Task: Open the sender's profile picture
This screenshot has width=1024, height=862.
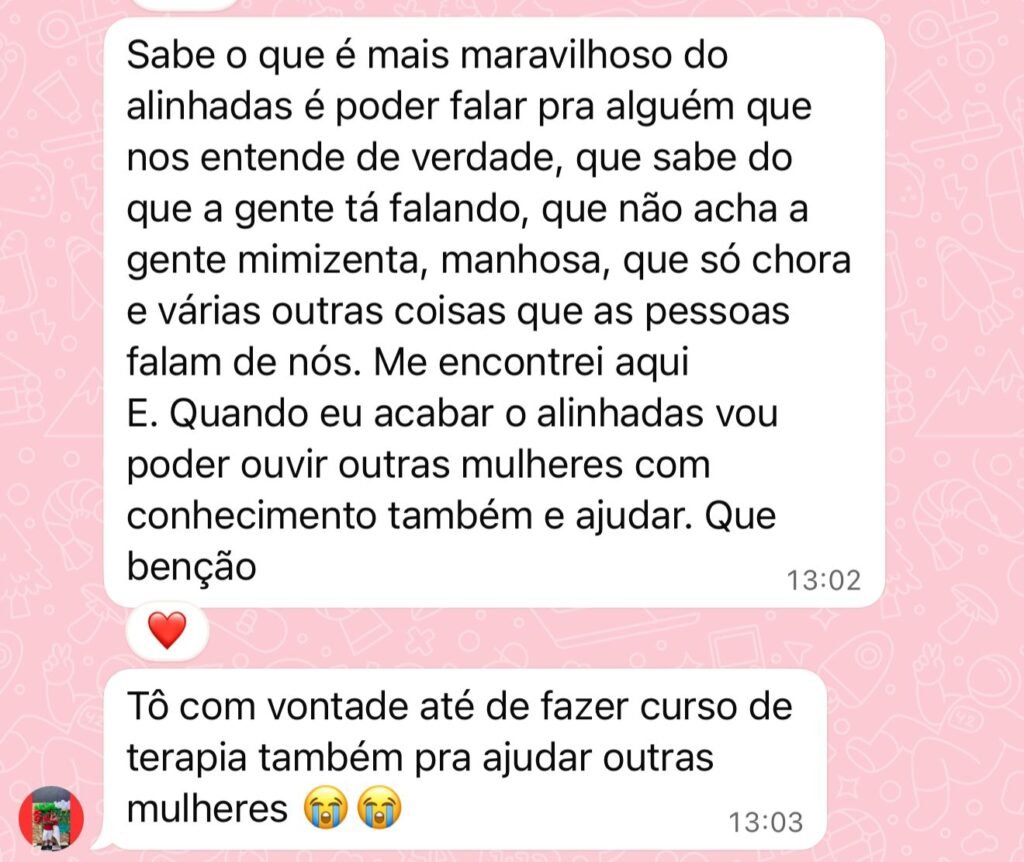Action: coord(51,817)
